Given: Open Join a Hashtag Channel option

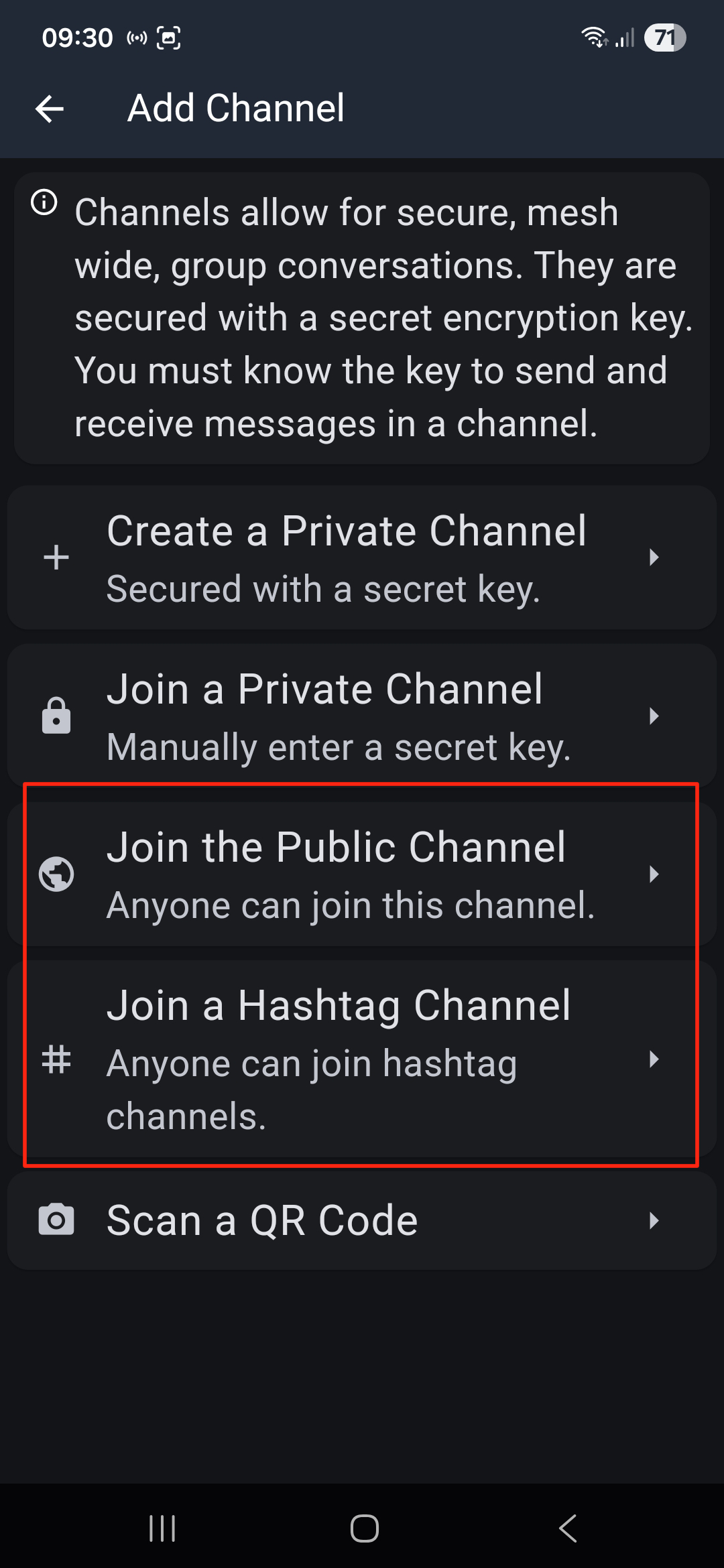Looking at the screenshot, I should (362, 1059).
